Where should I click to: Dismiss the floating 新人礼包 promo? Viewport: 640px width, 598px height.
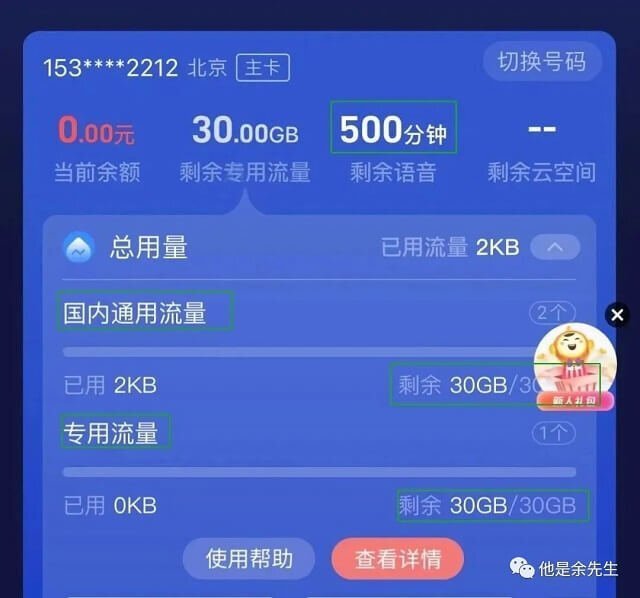tap(617, 315)
